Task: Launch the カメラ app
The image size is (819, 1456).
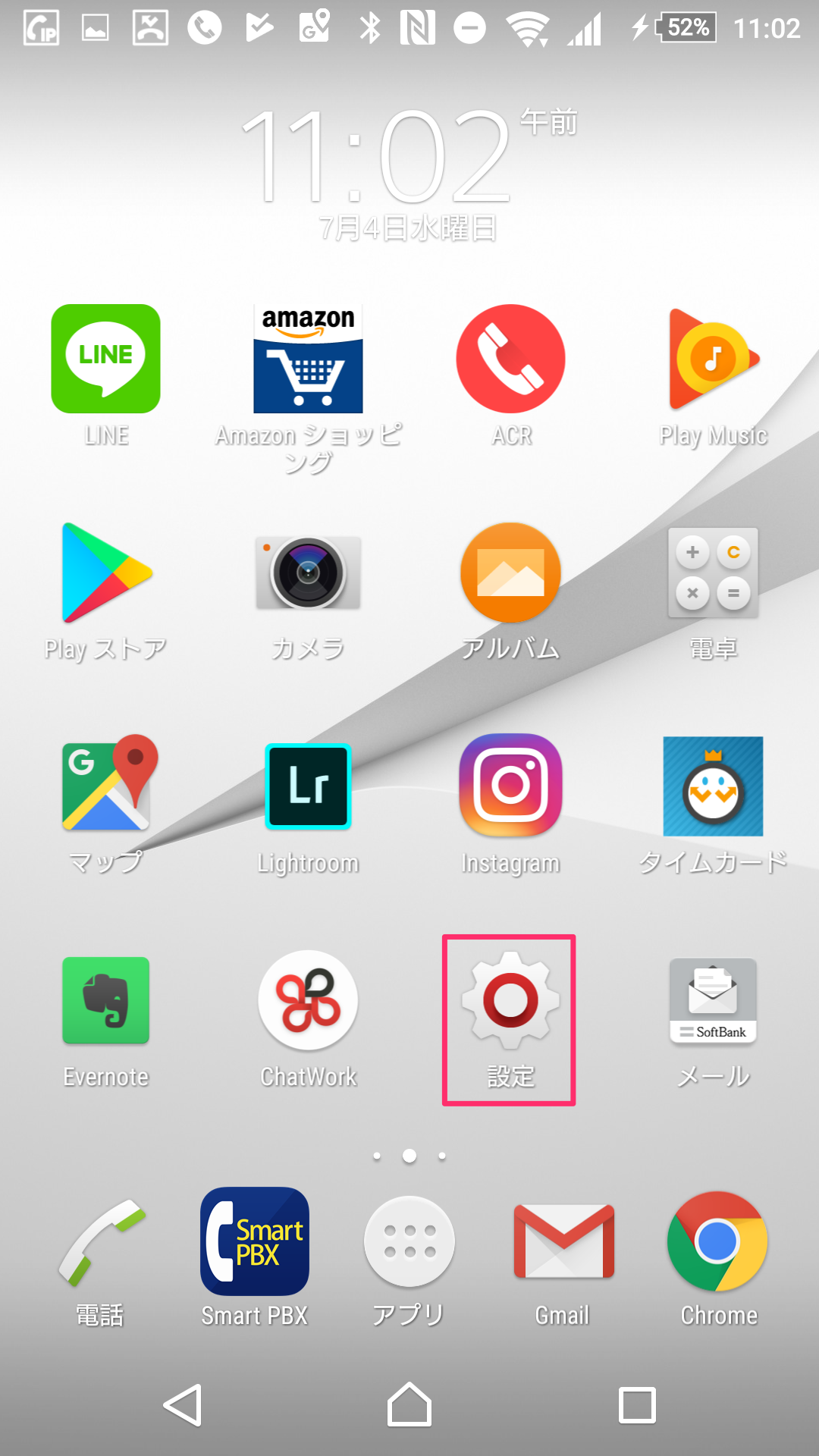Action: [x=308, y=573]
